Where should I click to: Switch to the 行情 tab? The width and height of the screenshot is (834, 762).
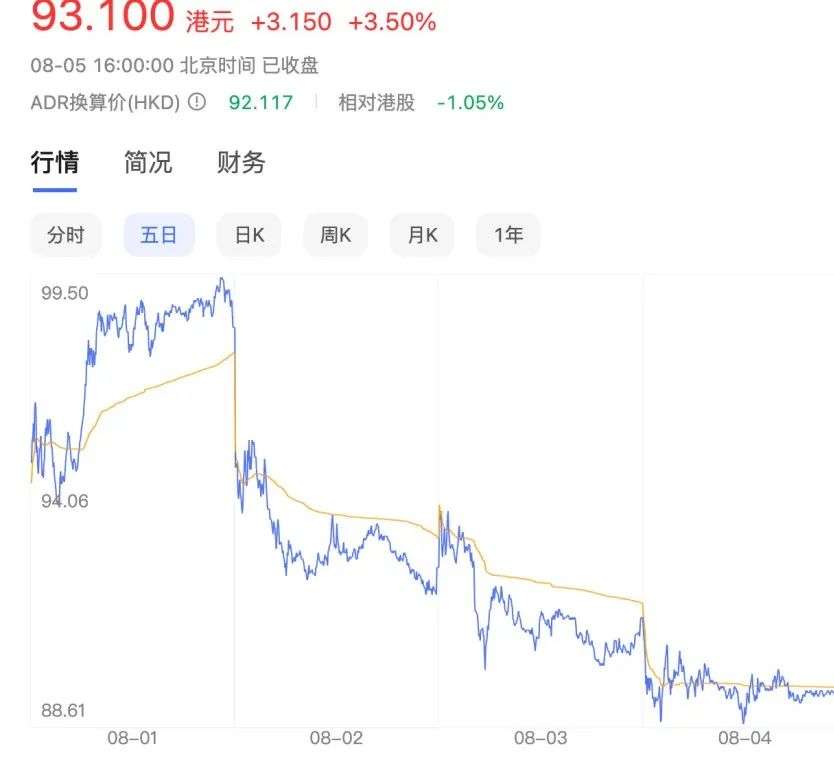tap(55, 162)
